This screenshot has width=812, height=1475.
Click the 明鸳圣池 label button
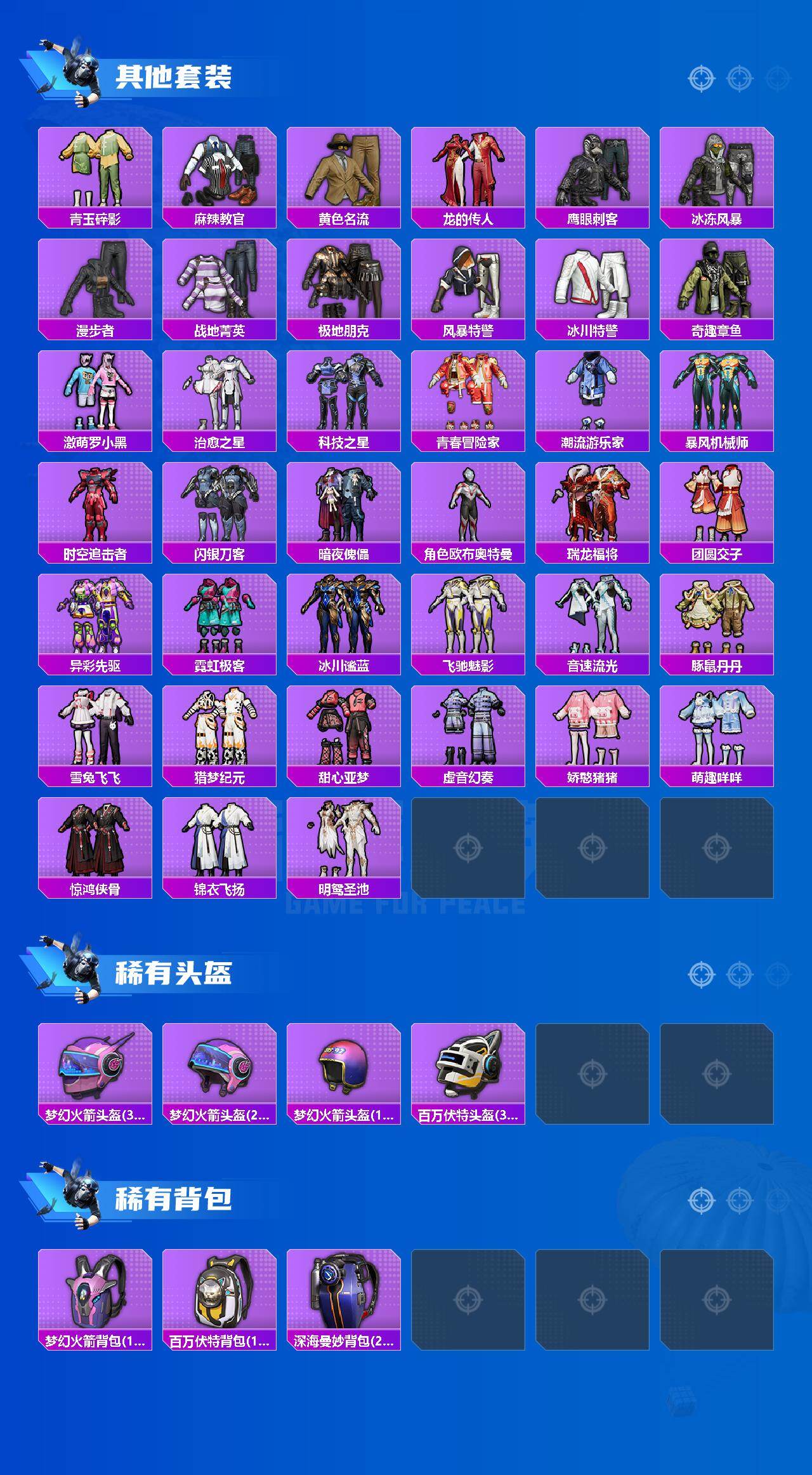coord(344,889)
